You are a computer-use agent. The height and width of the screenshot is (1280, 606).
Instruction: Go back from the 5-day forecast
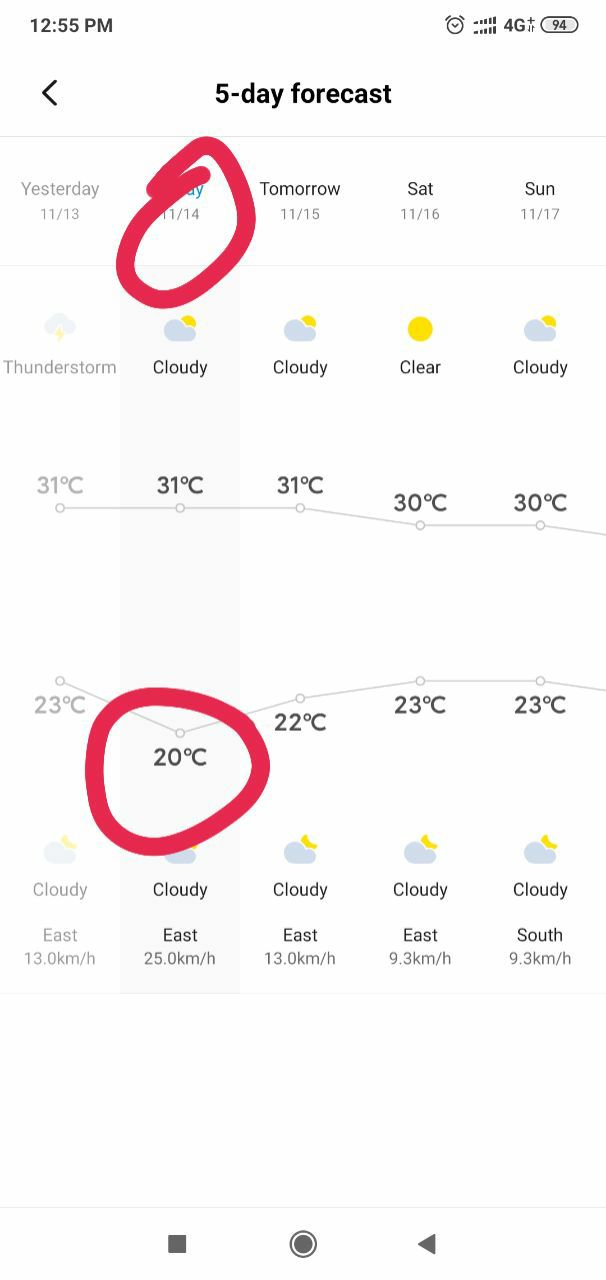coord(49,93)
